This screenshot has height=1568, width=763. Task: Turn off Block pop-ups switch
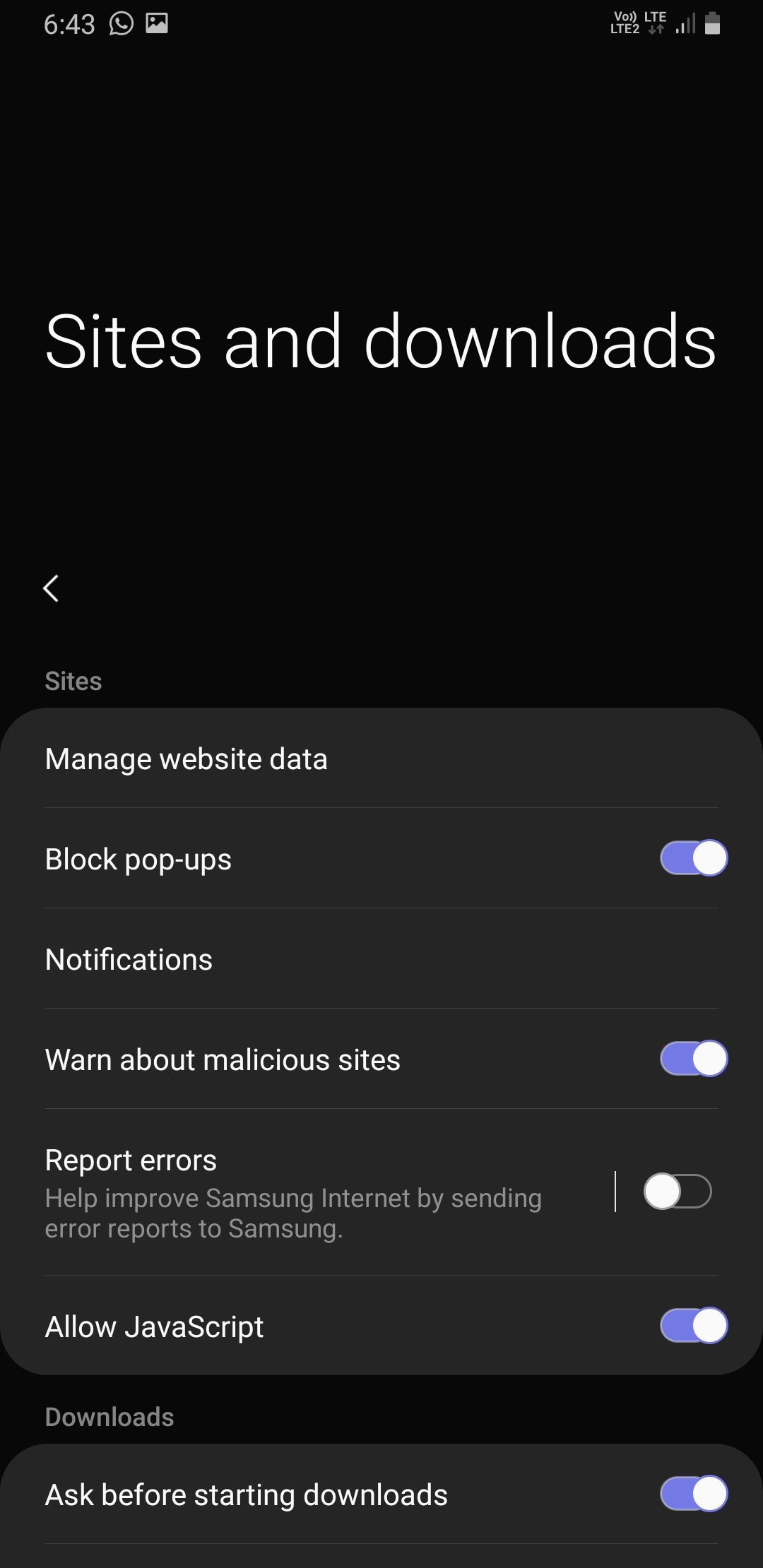[694, 858]
